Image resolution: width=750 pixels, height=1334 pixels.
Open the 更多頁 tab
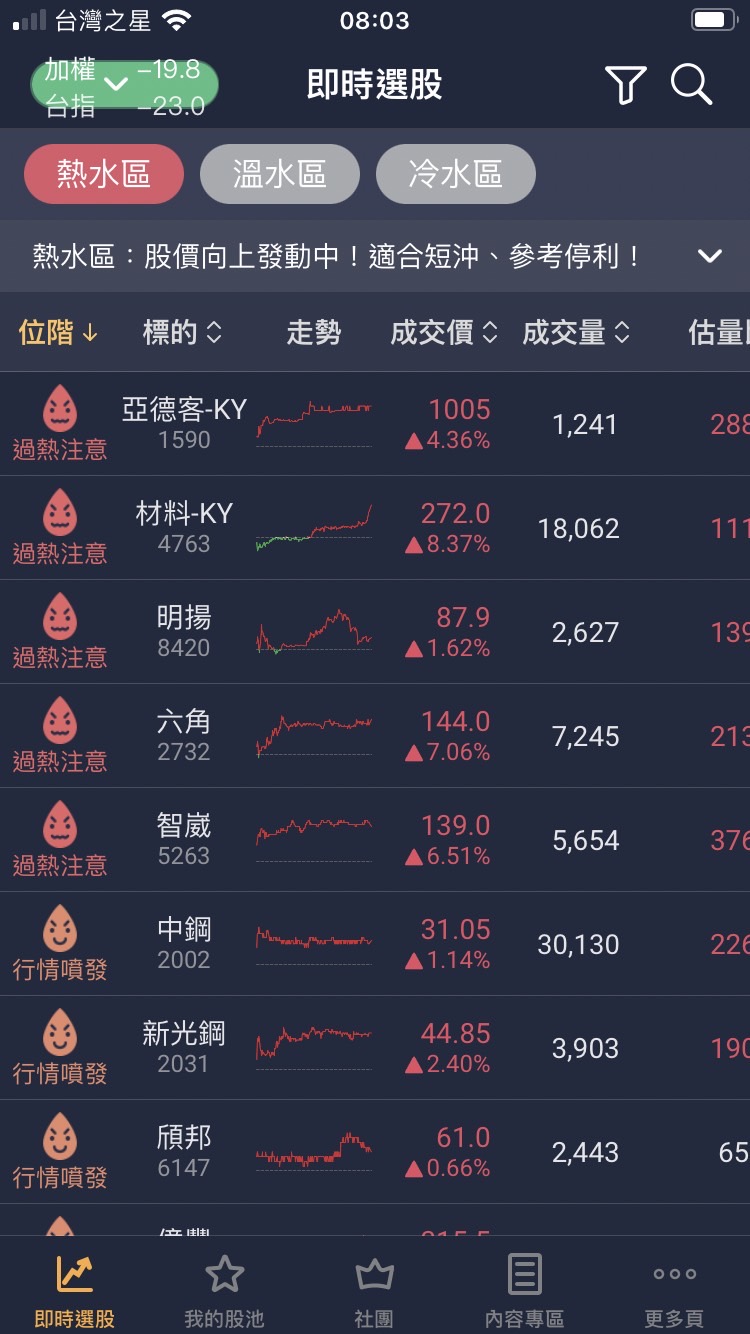675,1290
